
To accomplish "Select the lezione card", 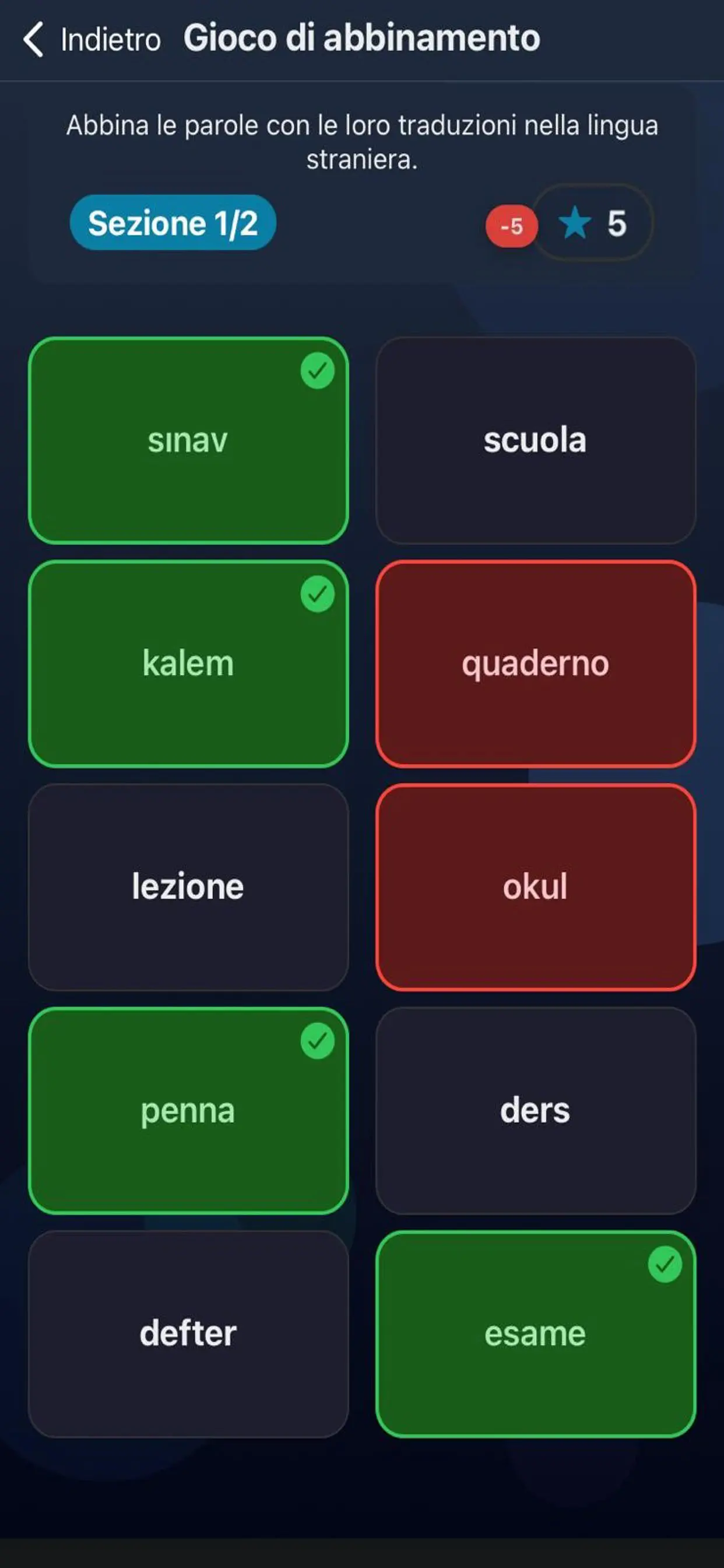I will (187, 886).
